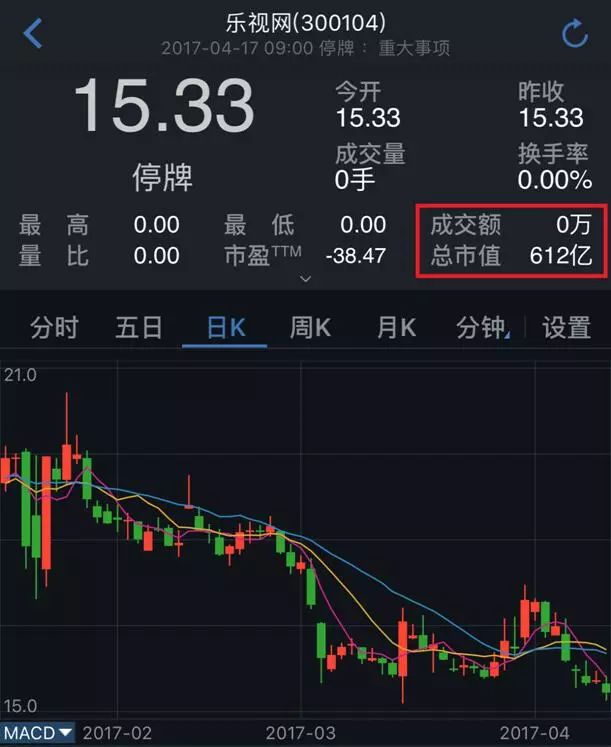Open the 分钟 interval dropdown
This screenshot has width=611, height=747.
pos(485,327)
